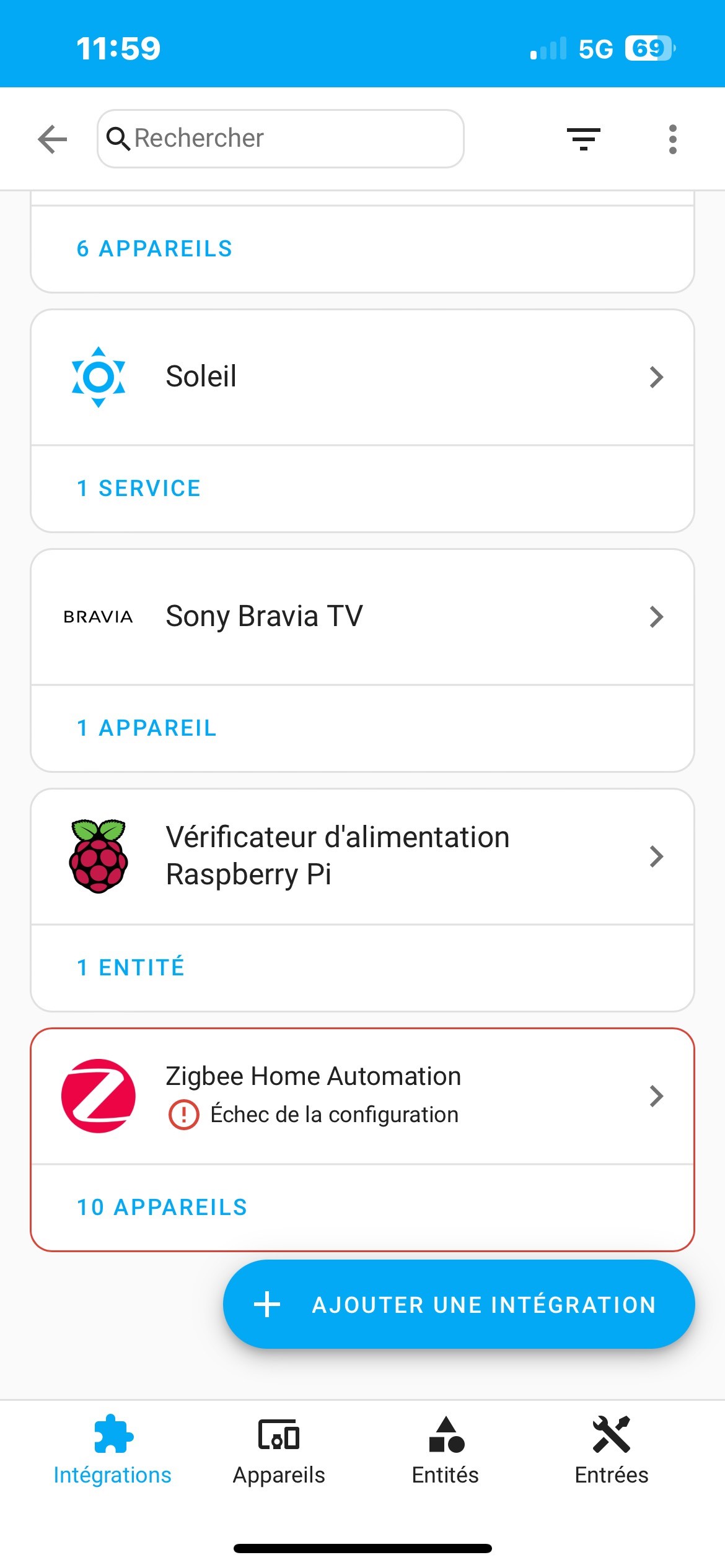The height and width of the screenshot is (1568, 725).
Task: View the 1 appareil link under Sony Bravia
Action: pyautogui.click(x=147, y=728)
